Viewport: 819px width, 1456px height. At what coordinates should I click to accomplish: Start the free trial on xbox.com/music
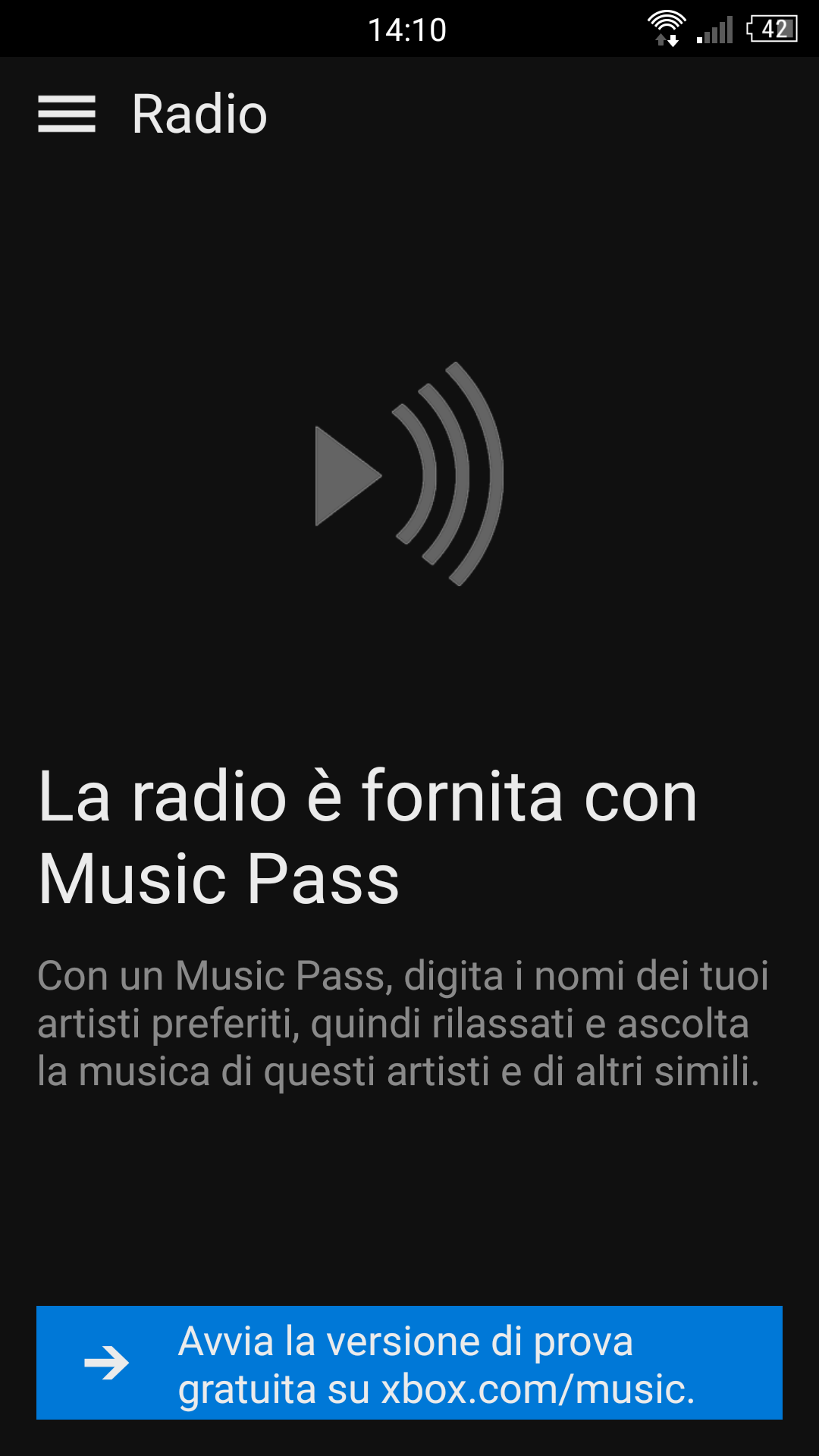coord(409,1363)
